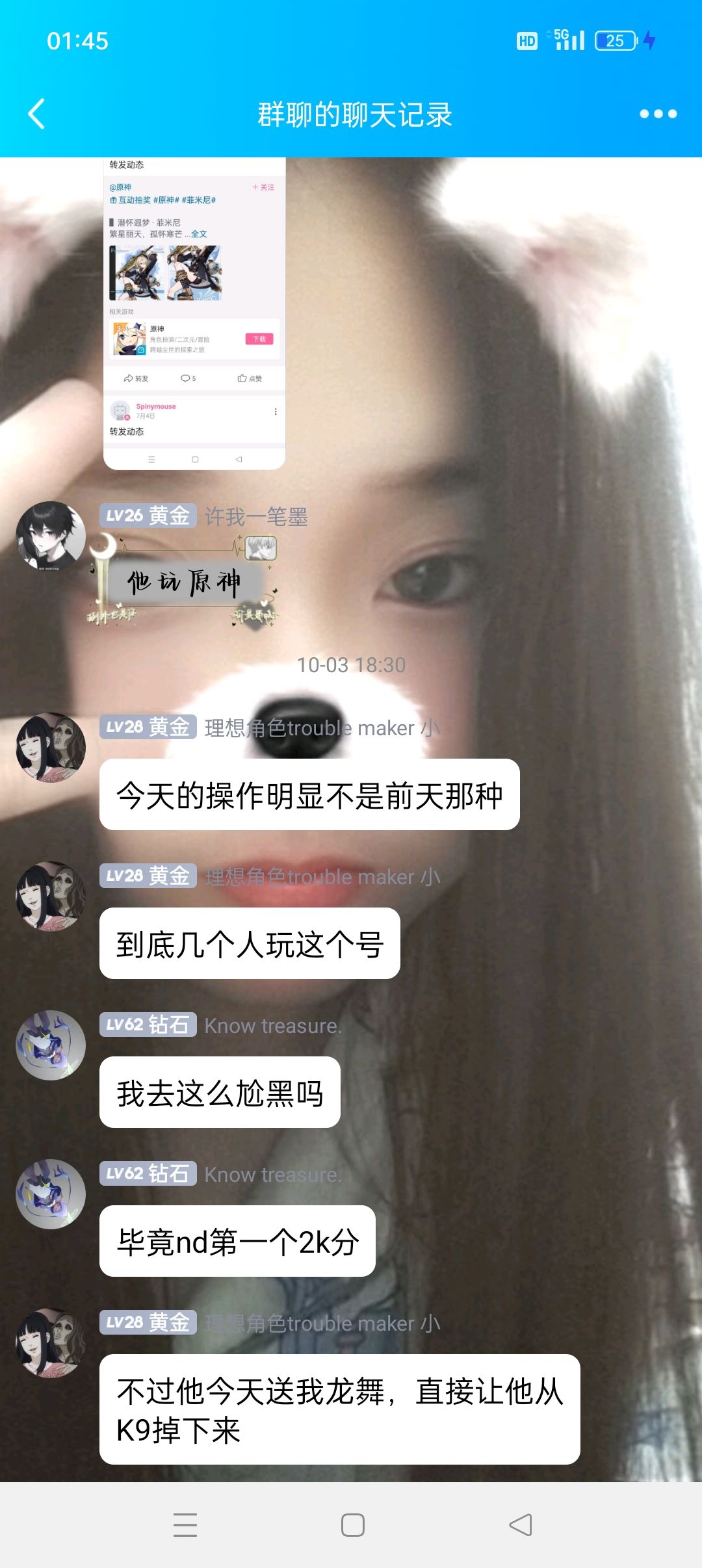The image size is (702, 1568).
Task: Tap avatar beside message 不过他今天送我龙舞
Action: 51,1343
